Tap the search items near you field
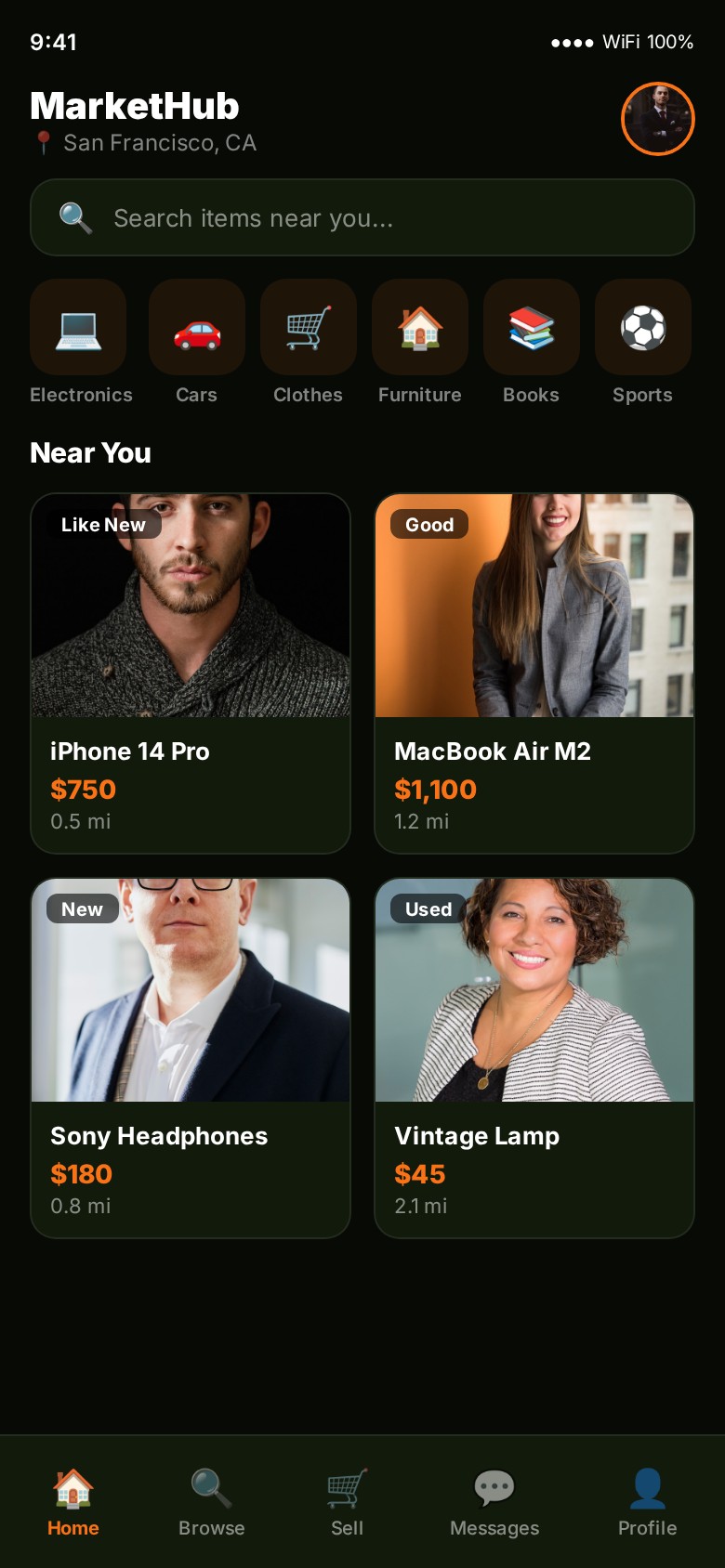Image resolution: width=725 pixels, height=1568 pixels. pos(362,217)
